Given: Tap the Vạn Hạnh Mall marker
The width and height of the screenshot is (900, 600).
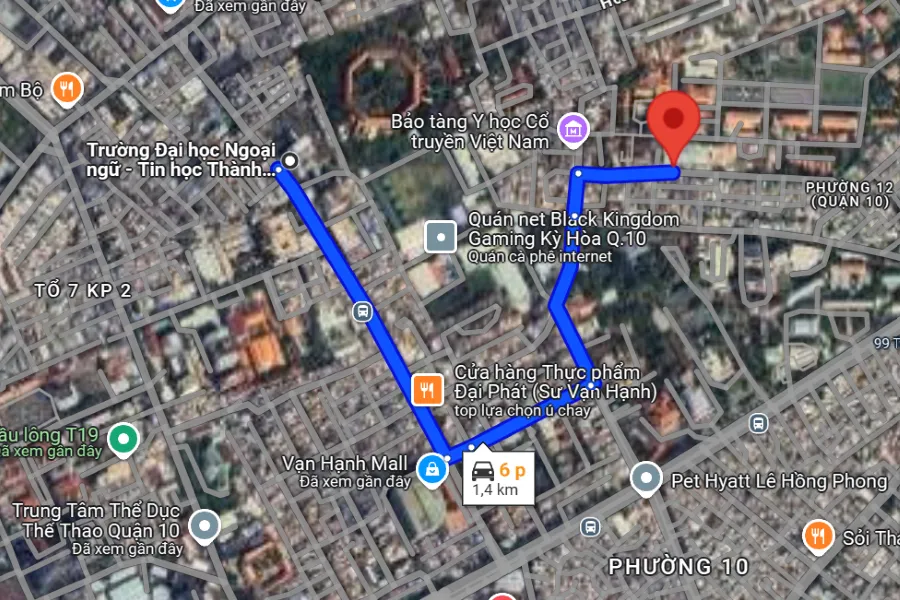Looking at the screenshot, I should (432, 468).
